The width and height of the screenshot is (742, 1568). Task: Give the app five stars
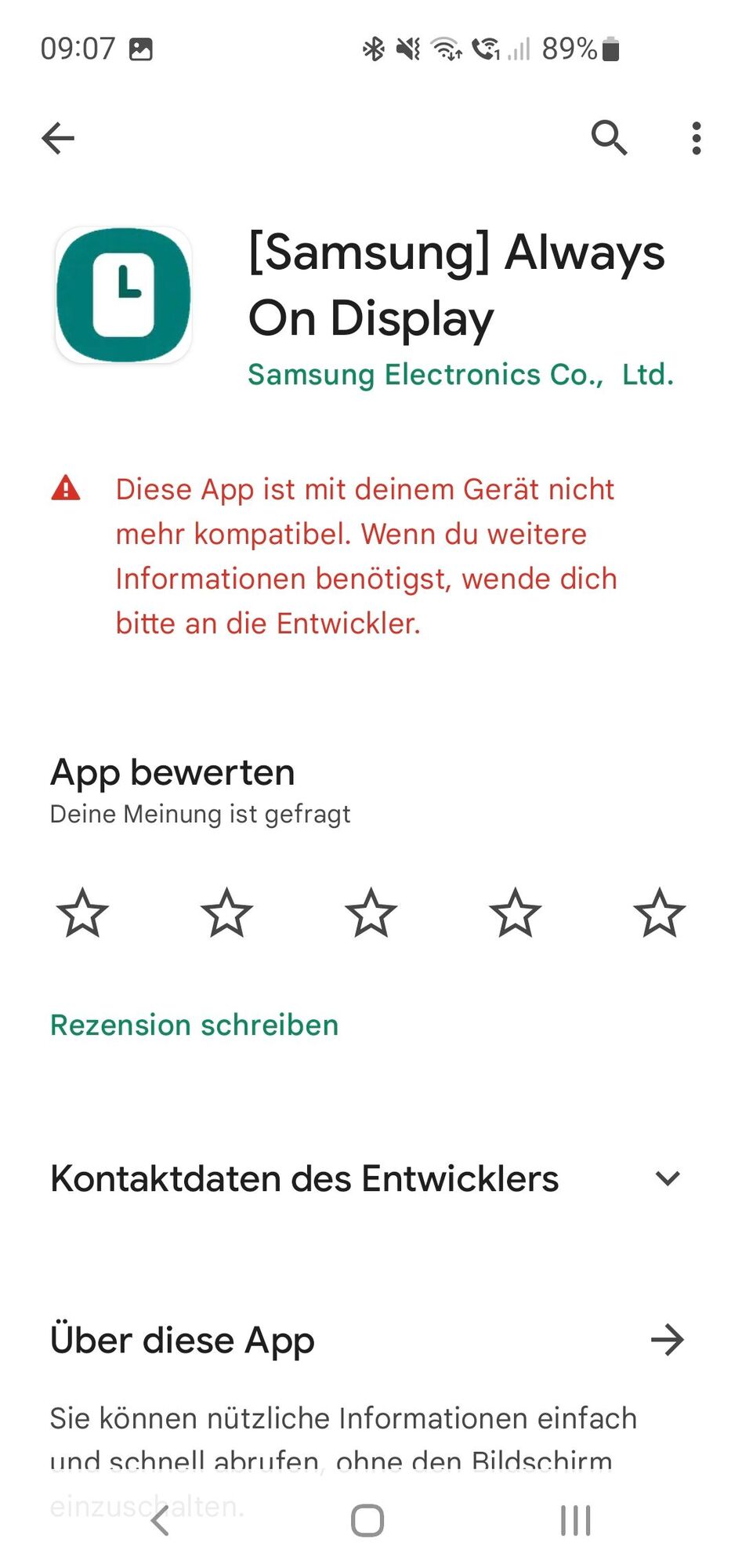pos(659,913)
